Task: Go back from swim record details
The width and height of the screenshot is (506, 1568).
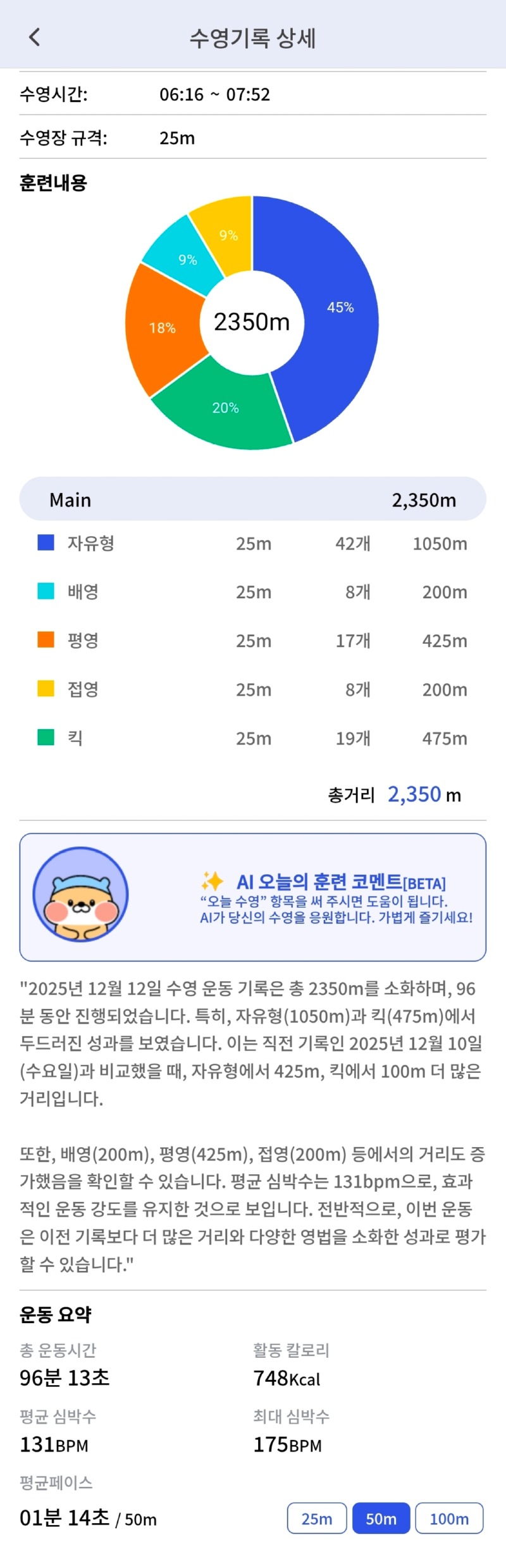Action: point(35,37)
